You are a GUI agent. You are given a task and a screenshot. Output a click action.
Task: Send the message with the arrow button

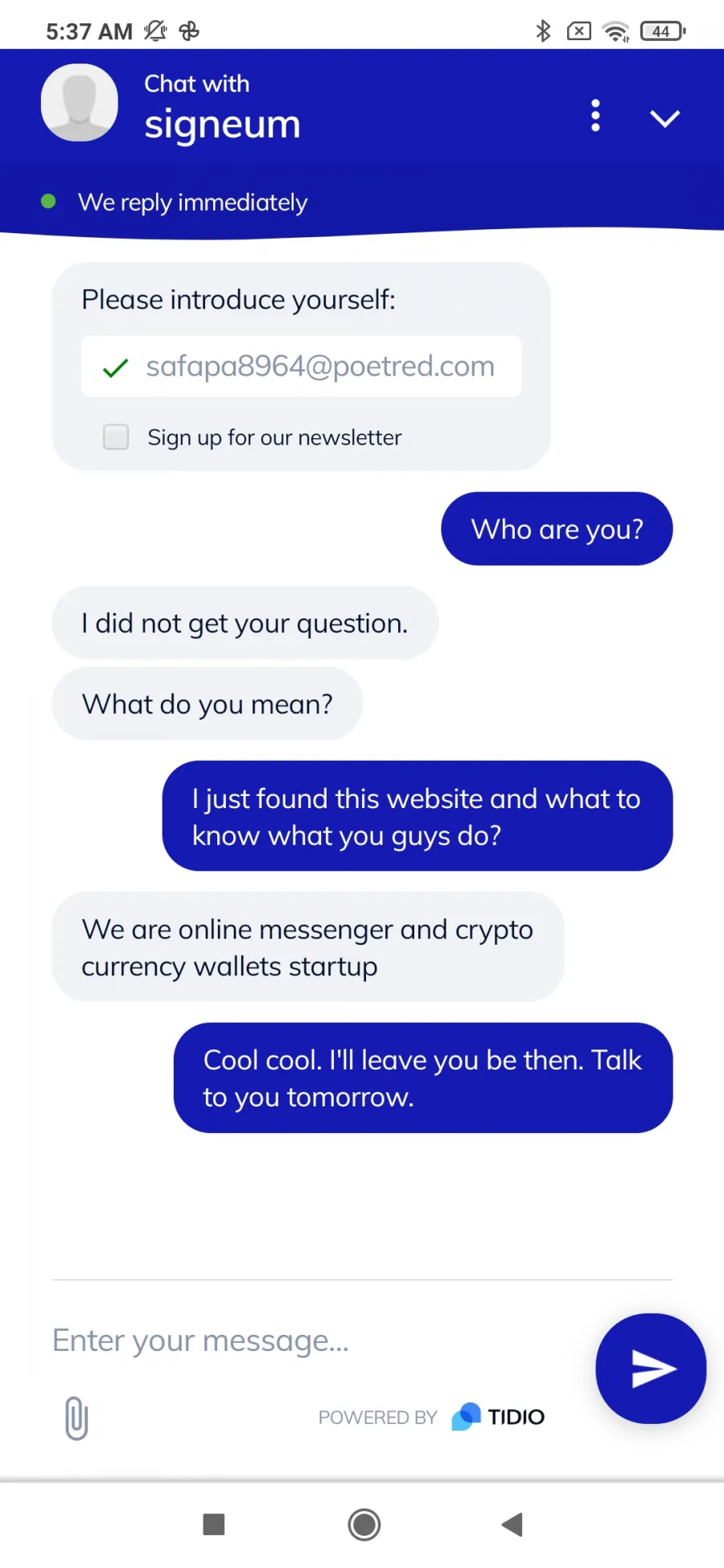[651, 1369]
